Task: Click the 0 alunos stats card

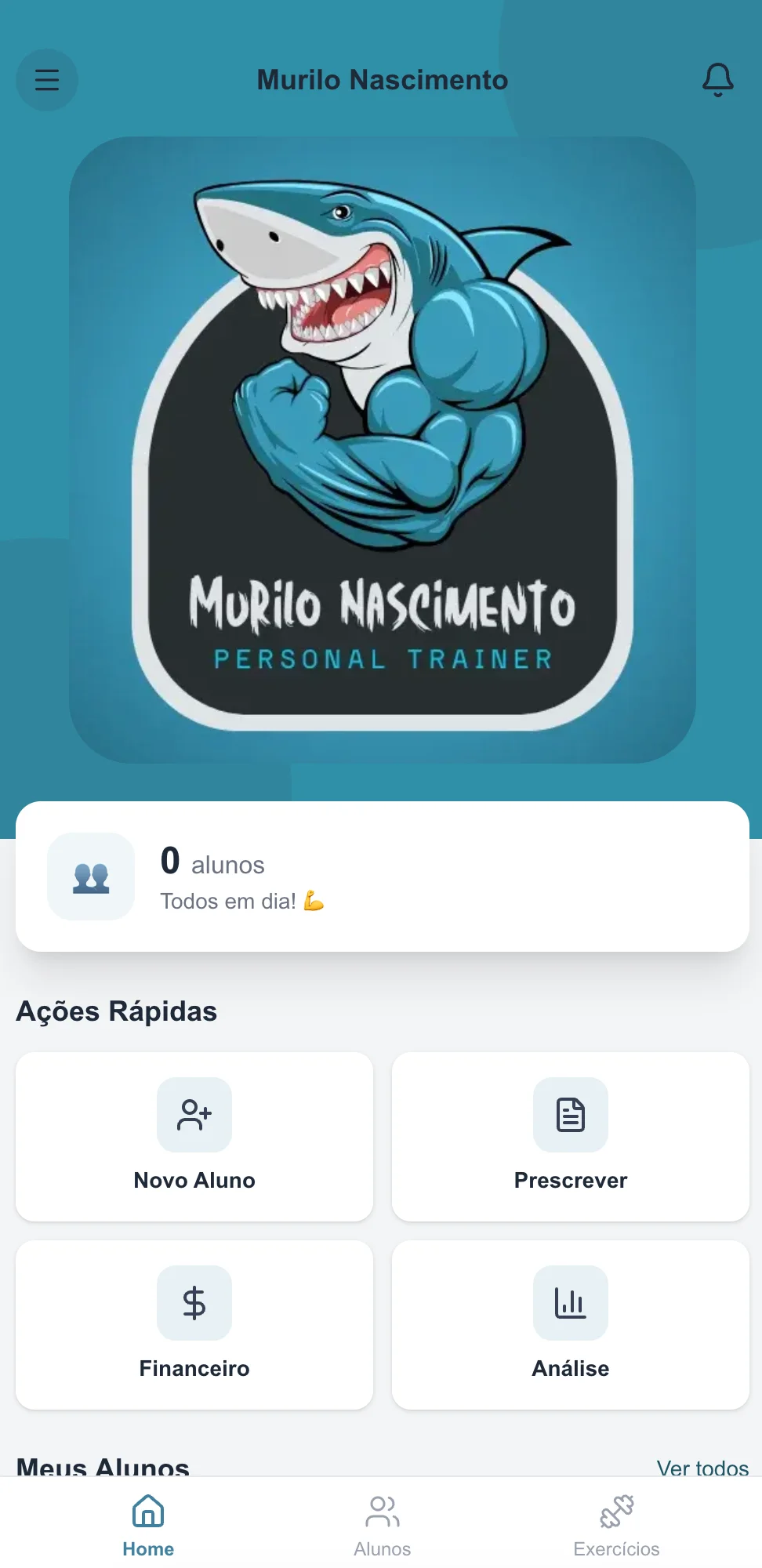Action: tap(381, 876)
